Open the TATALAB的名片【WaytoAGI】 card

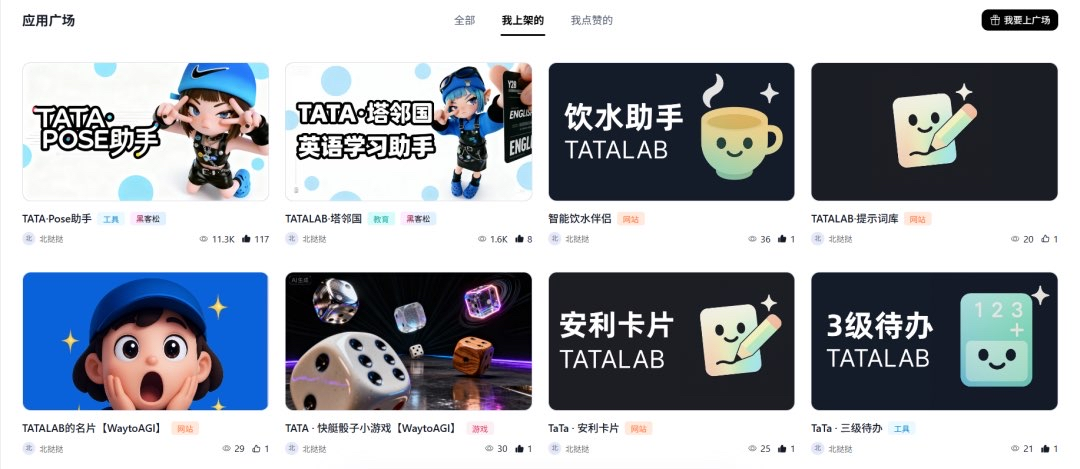click(x=145, y=341)
